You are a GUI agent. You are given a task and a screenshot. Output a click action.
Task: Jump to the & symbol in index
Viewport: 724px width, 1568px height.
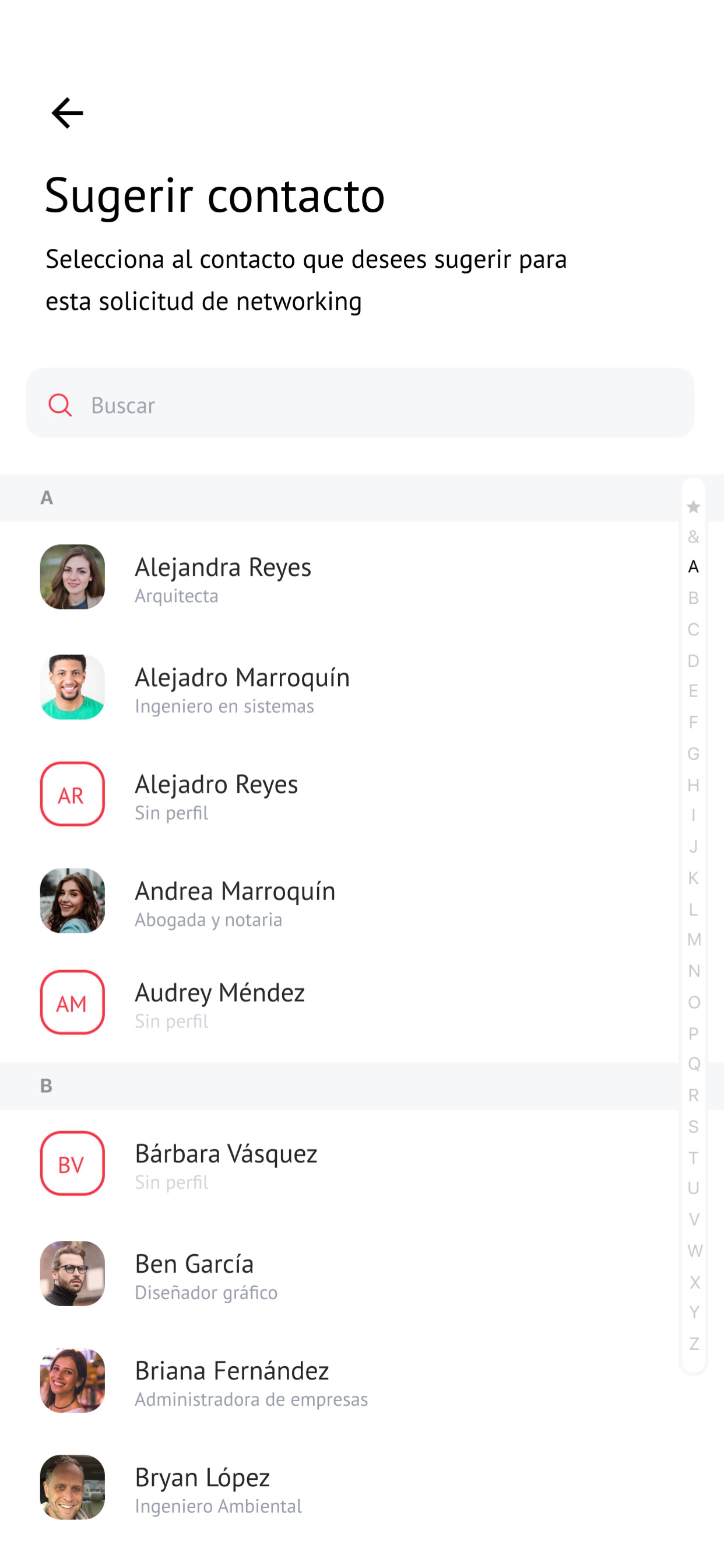coord(693,537)
